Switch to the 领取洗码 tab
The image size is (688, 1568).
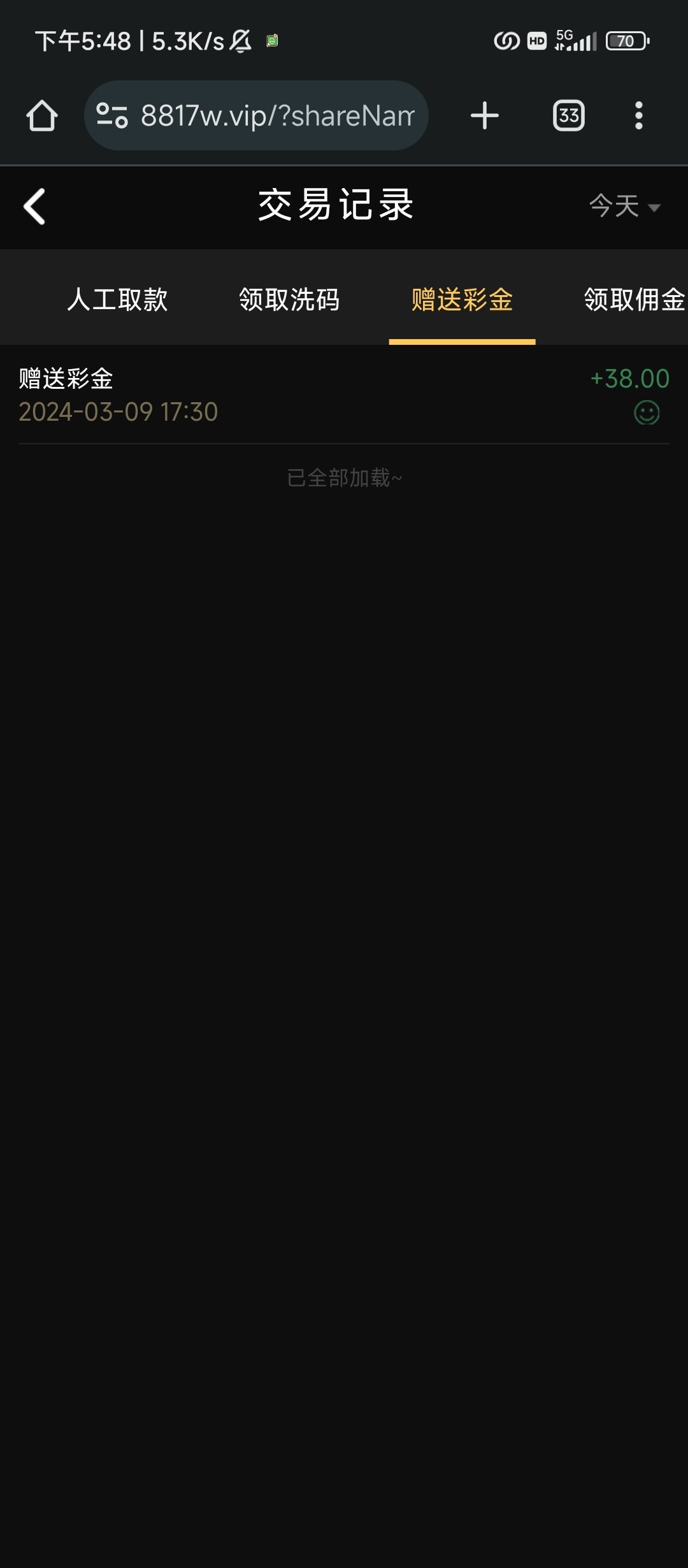pyautogui.click(x=290, y=299)
